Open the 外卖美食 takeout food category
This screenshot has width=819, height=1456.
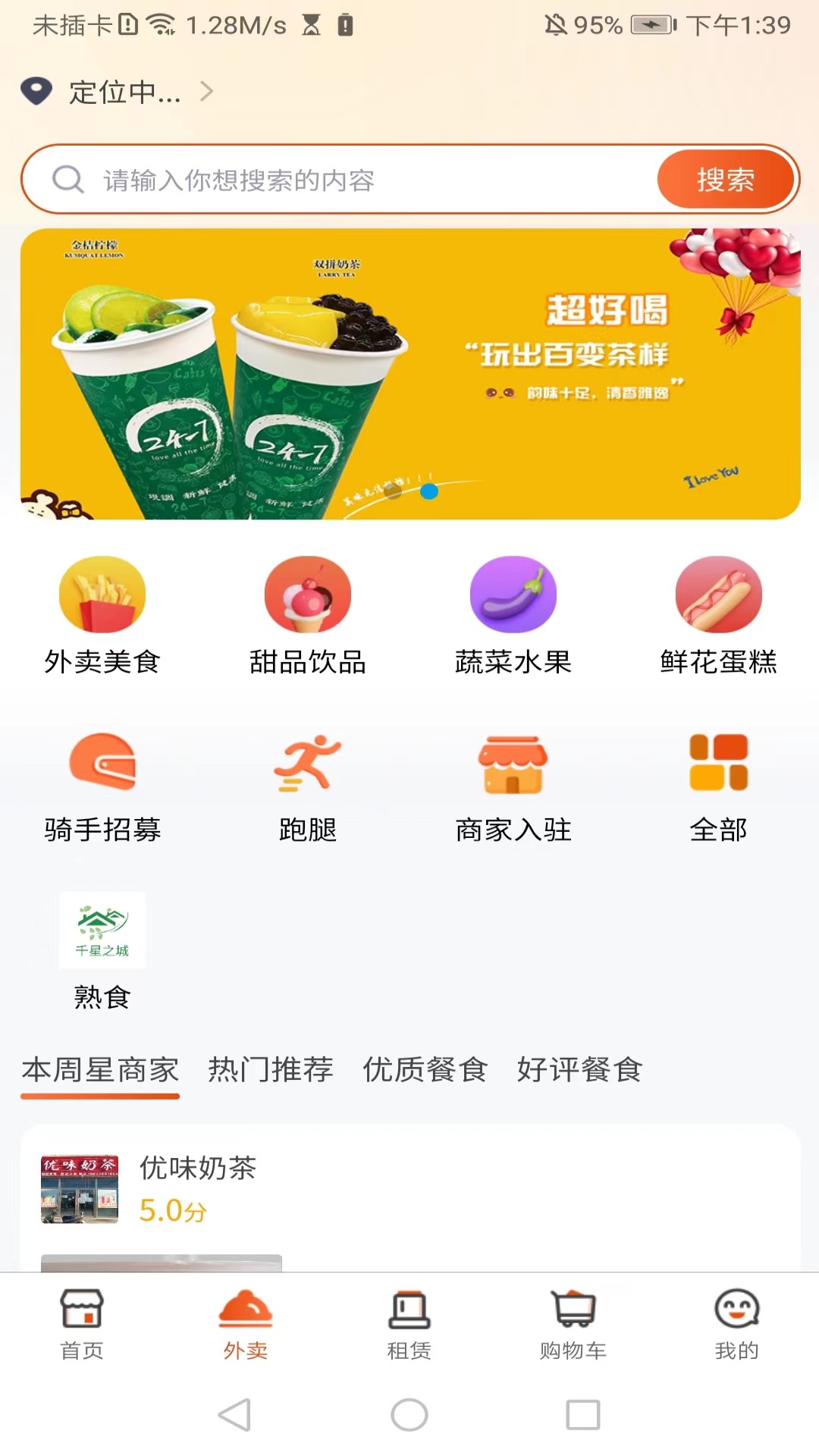102,614
